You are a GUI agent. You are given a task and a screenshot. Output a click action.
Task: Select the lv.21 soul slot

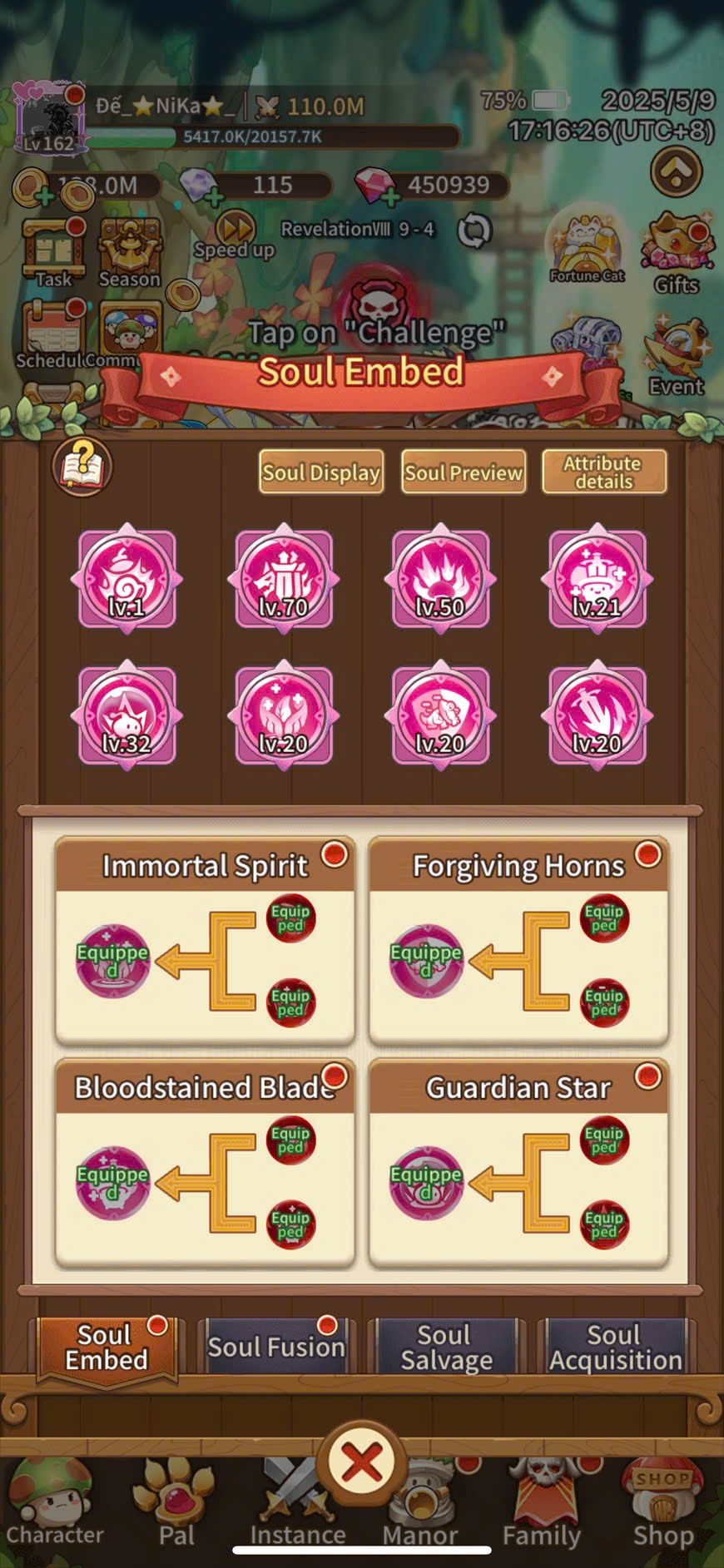[597, 579]
